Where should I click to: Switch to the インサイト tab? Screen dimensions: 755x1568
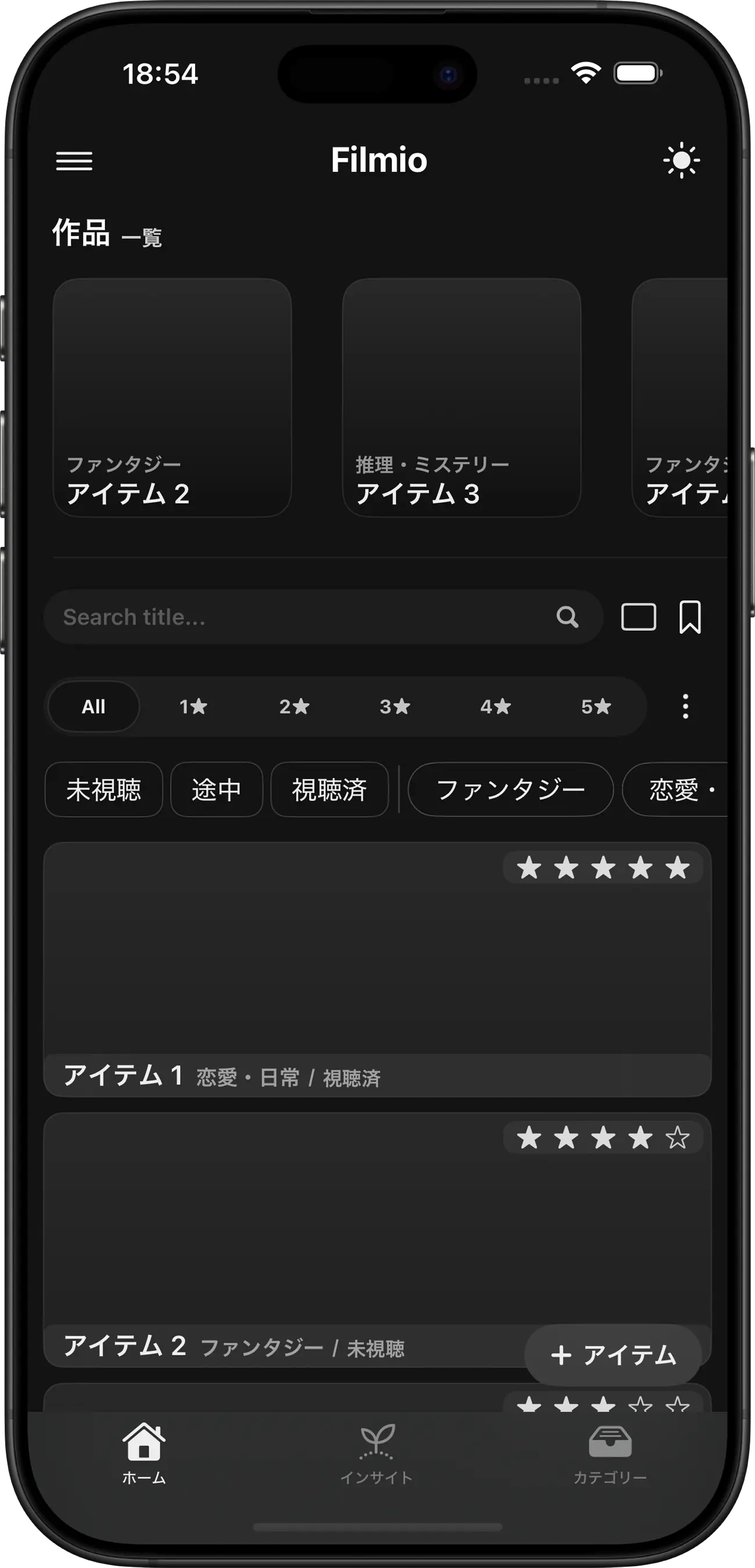click(x=376, y=1453)
